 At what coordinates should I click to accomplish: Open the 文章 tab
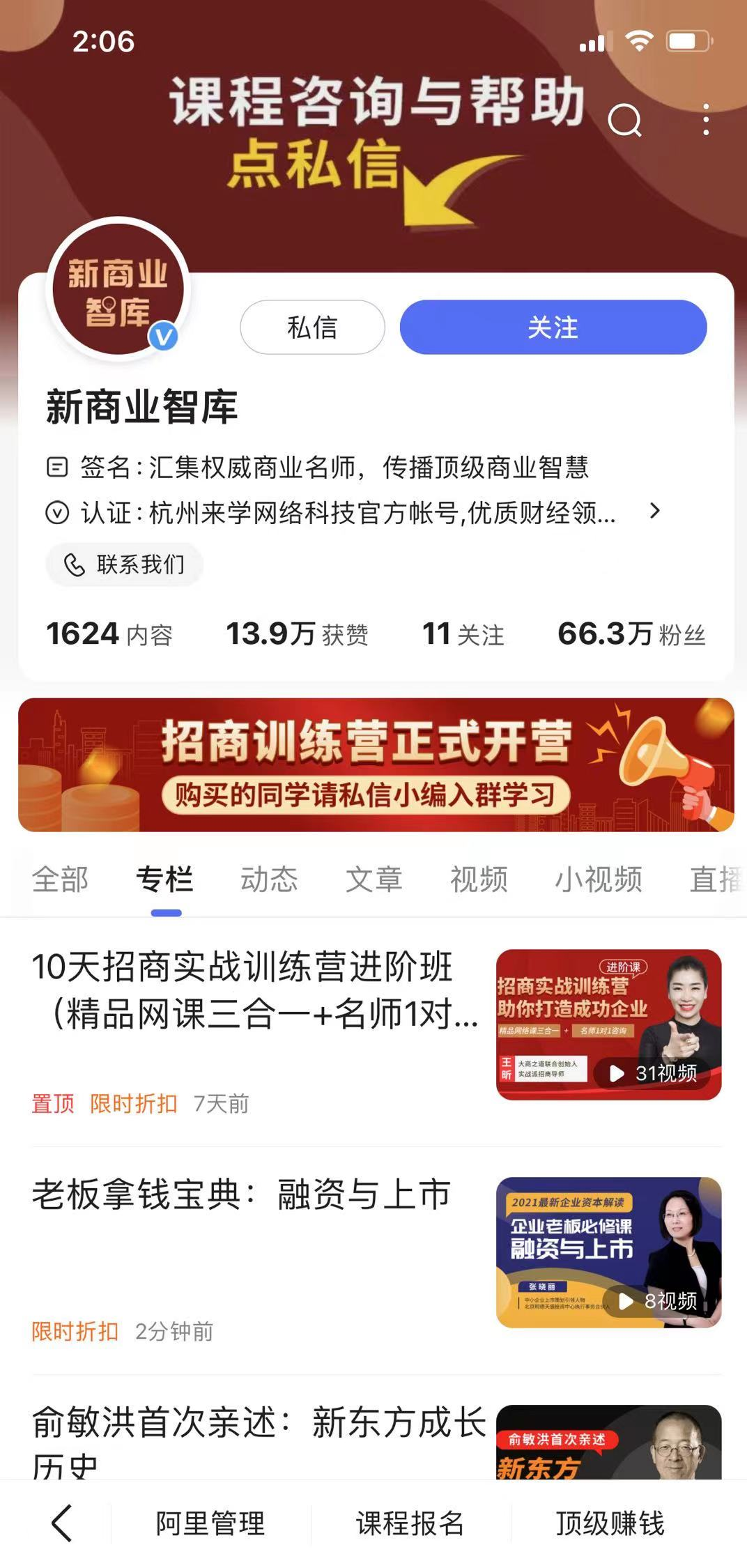click(374, 879)
